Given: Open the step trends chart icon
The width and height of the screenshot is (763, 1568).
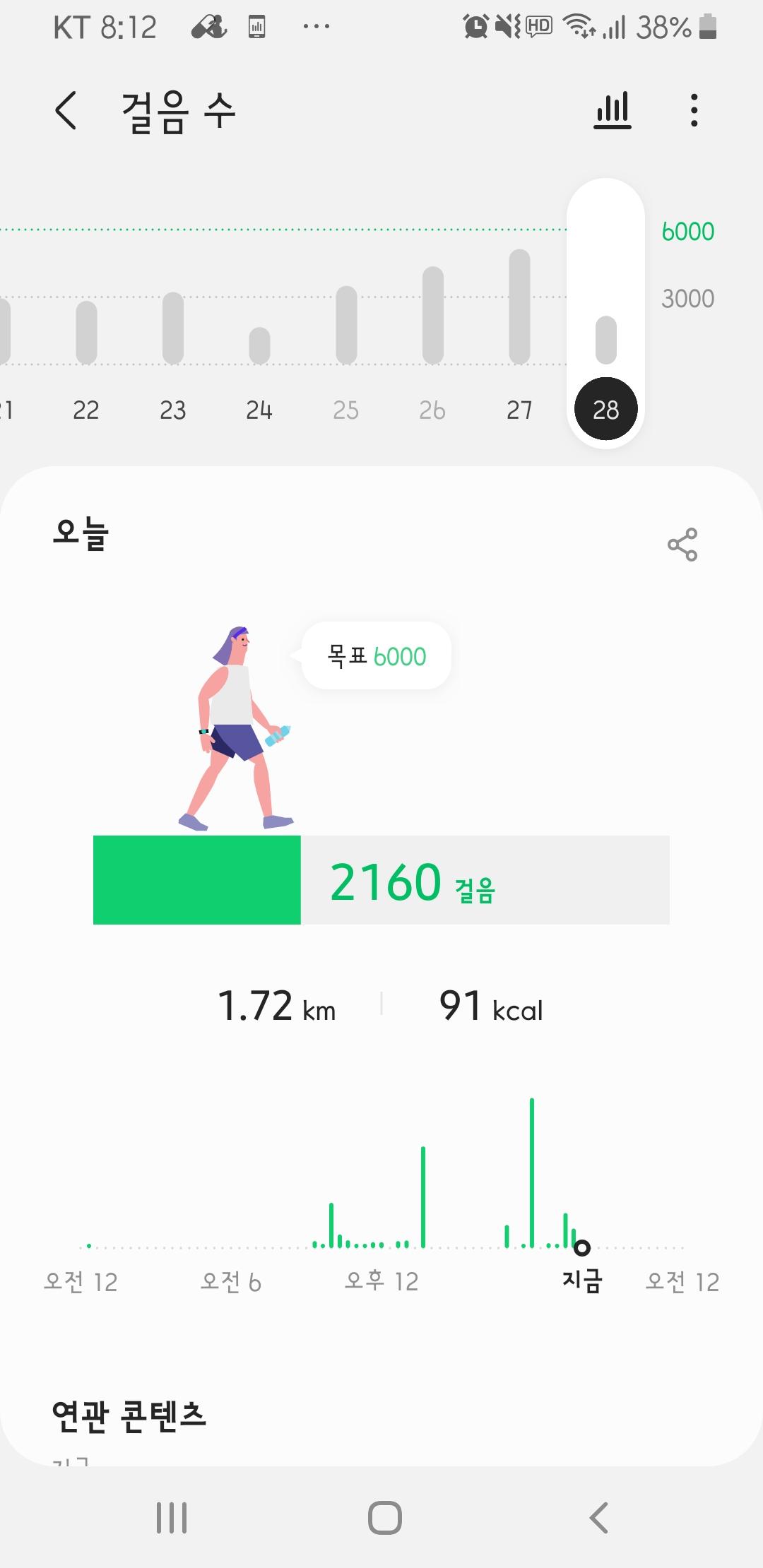Looking at the screenshot, I should coord(613,111).
